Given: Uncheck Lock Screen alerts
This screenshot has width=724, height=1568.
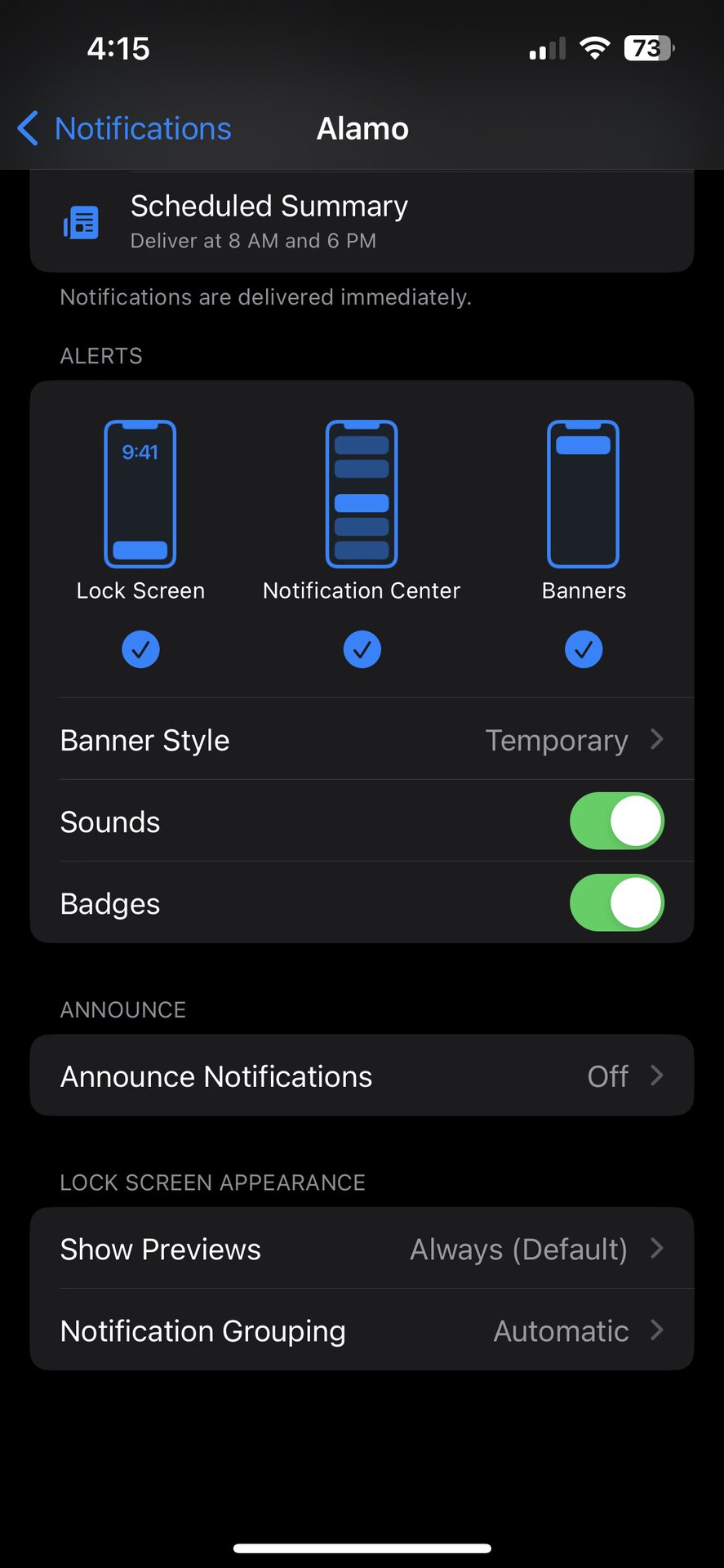Looking at the screenshot, I should pyautogui.click(x=140, y=649).
